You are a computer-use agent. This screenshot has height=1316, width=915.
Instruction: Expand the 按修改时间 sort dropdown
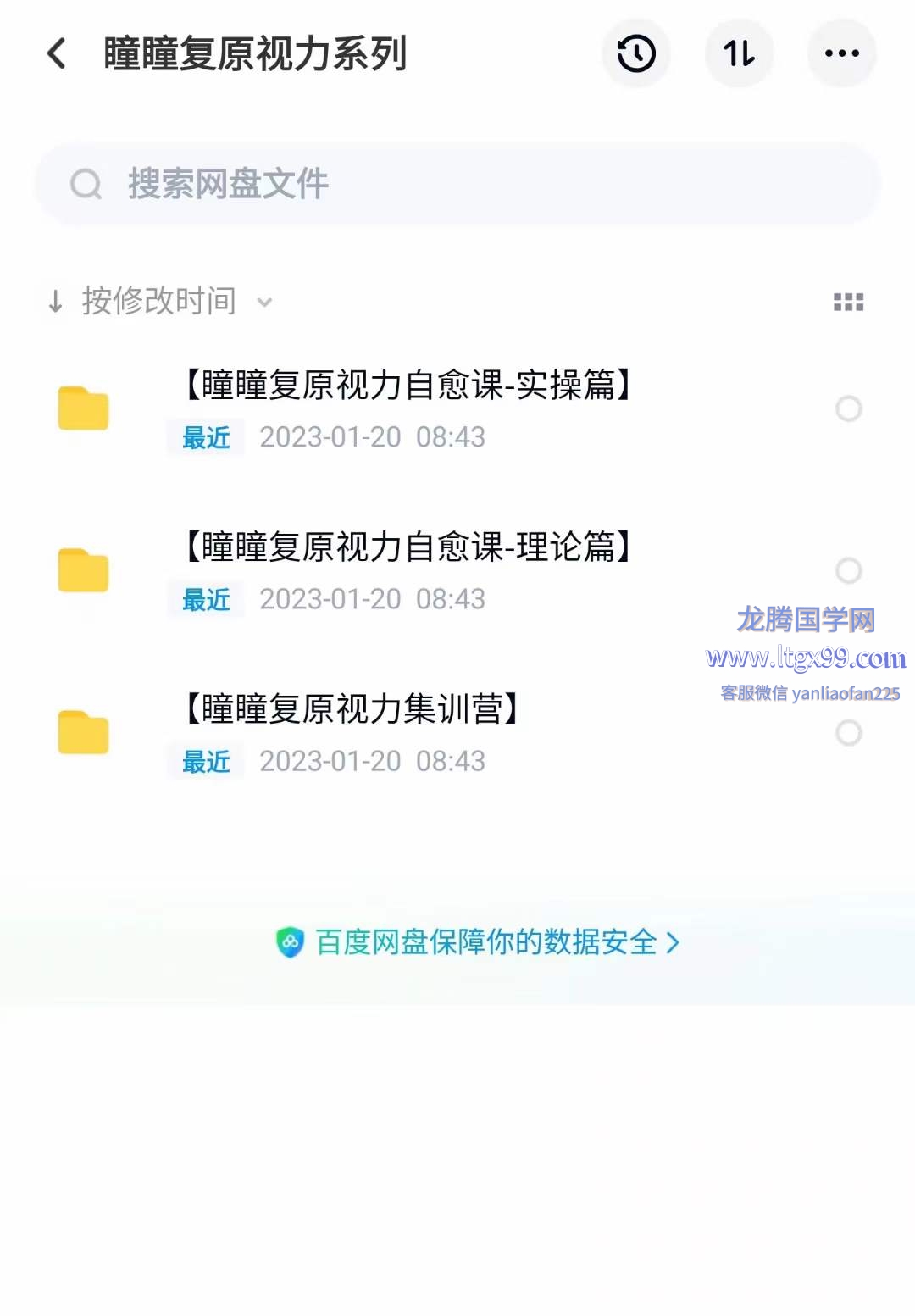pos(161,302)
